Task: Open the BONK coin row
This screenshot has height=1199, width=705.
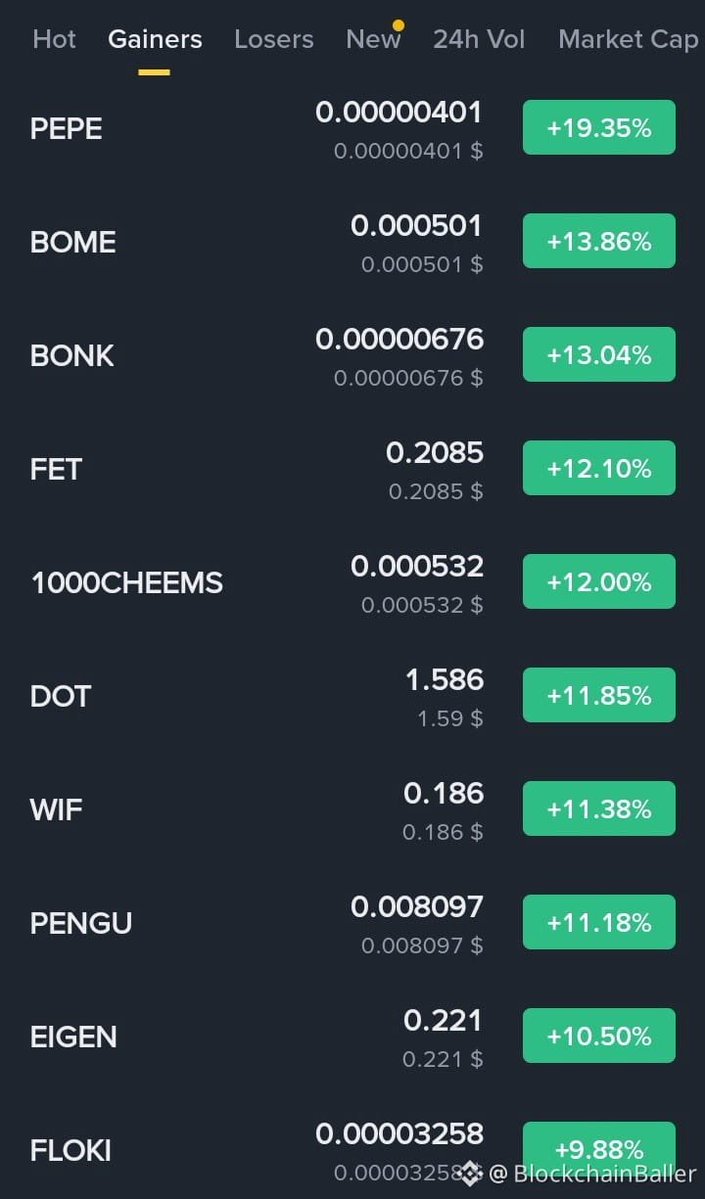Action: [352, 355]
